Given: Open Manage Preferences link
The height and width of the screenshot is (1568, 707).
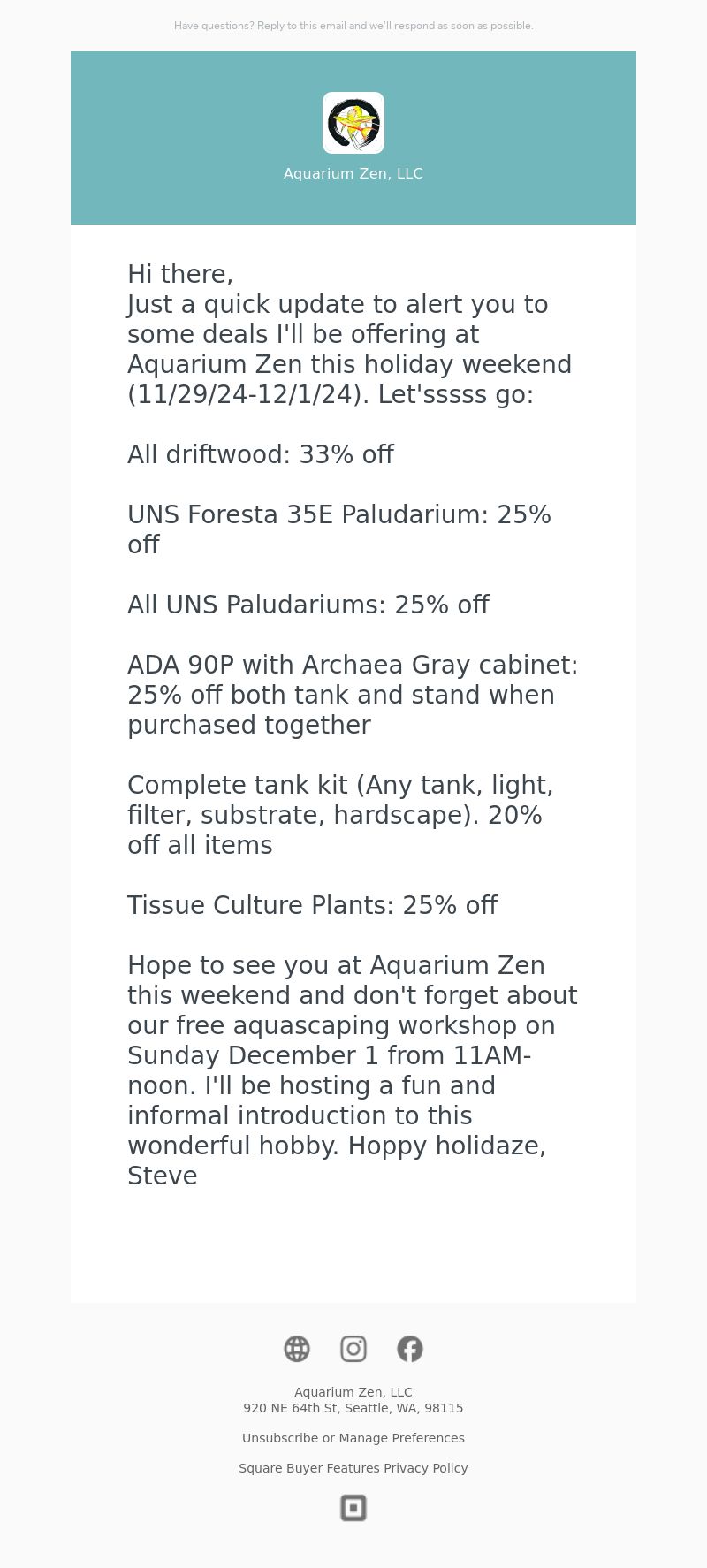Looking at the screenshot, I should [401, 1438].
